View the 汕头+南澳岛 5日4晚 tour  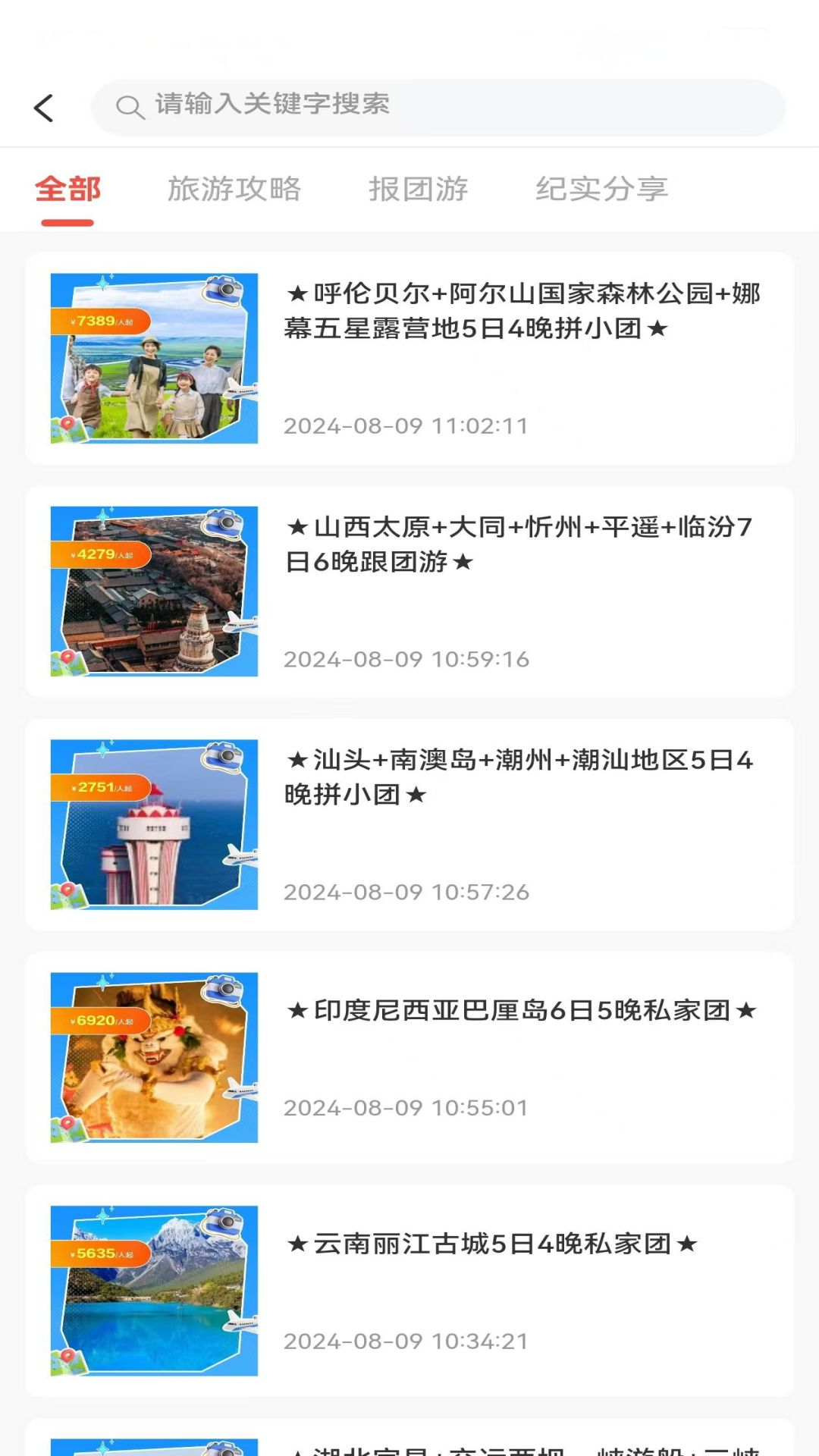[409, 824]
